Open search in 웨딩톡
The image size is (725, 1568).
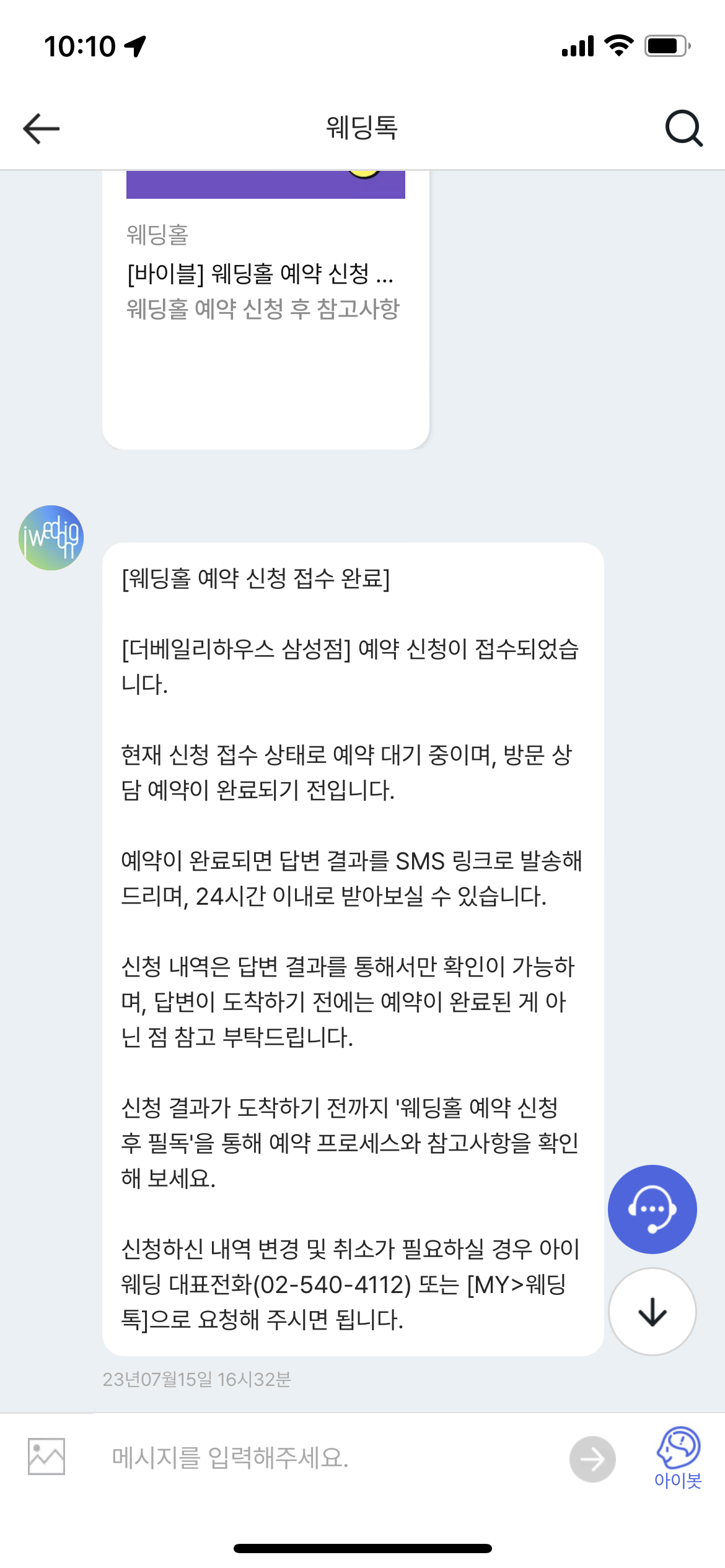683,128
